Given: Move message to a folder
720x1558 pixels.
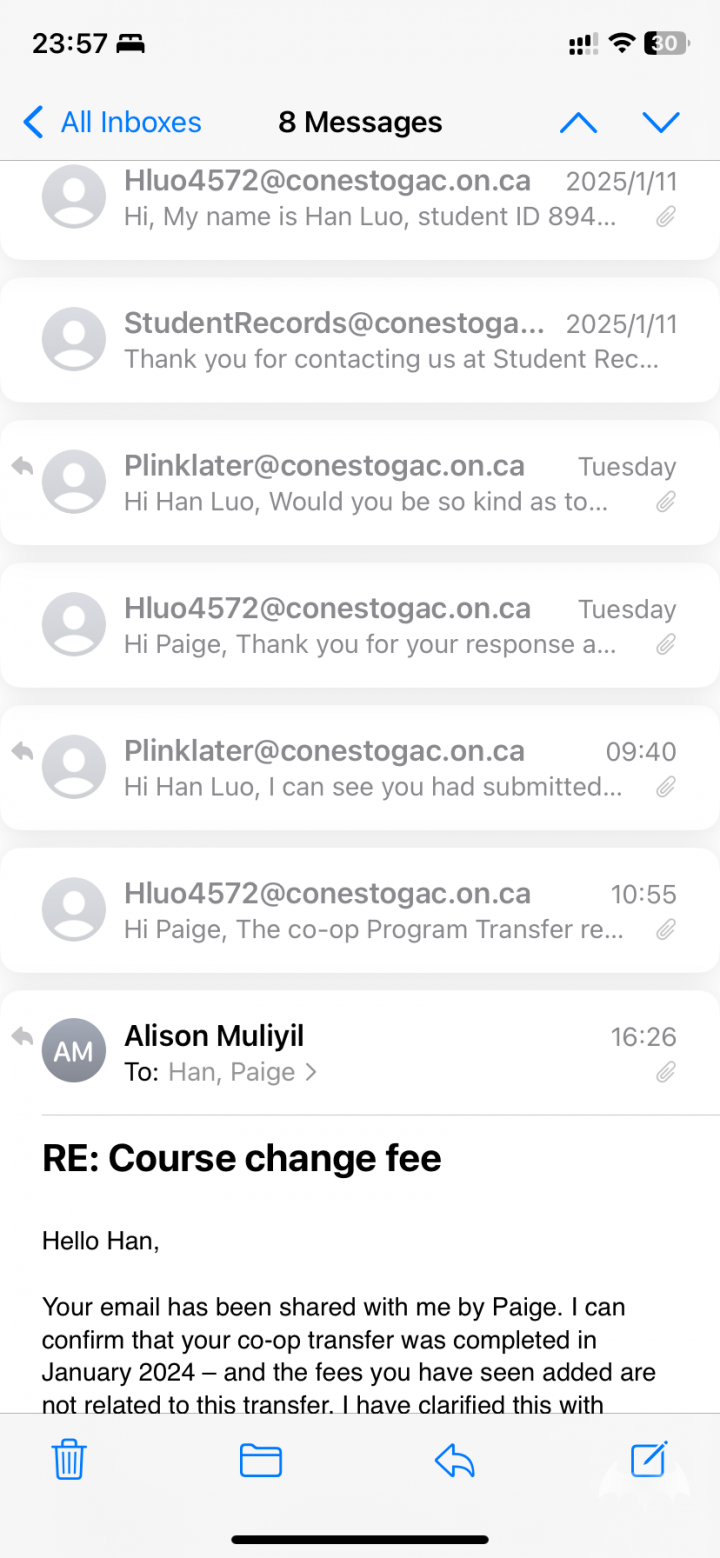Looking at the screenshot, I should point(261,1461).
